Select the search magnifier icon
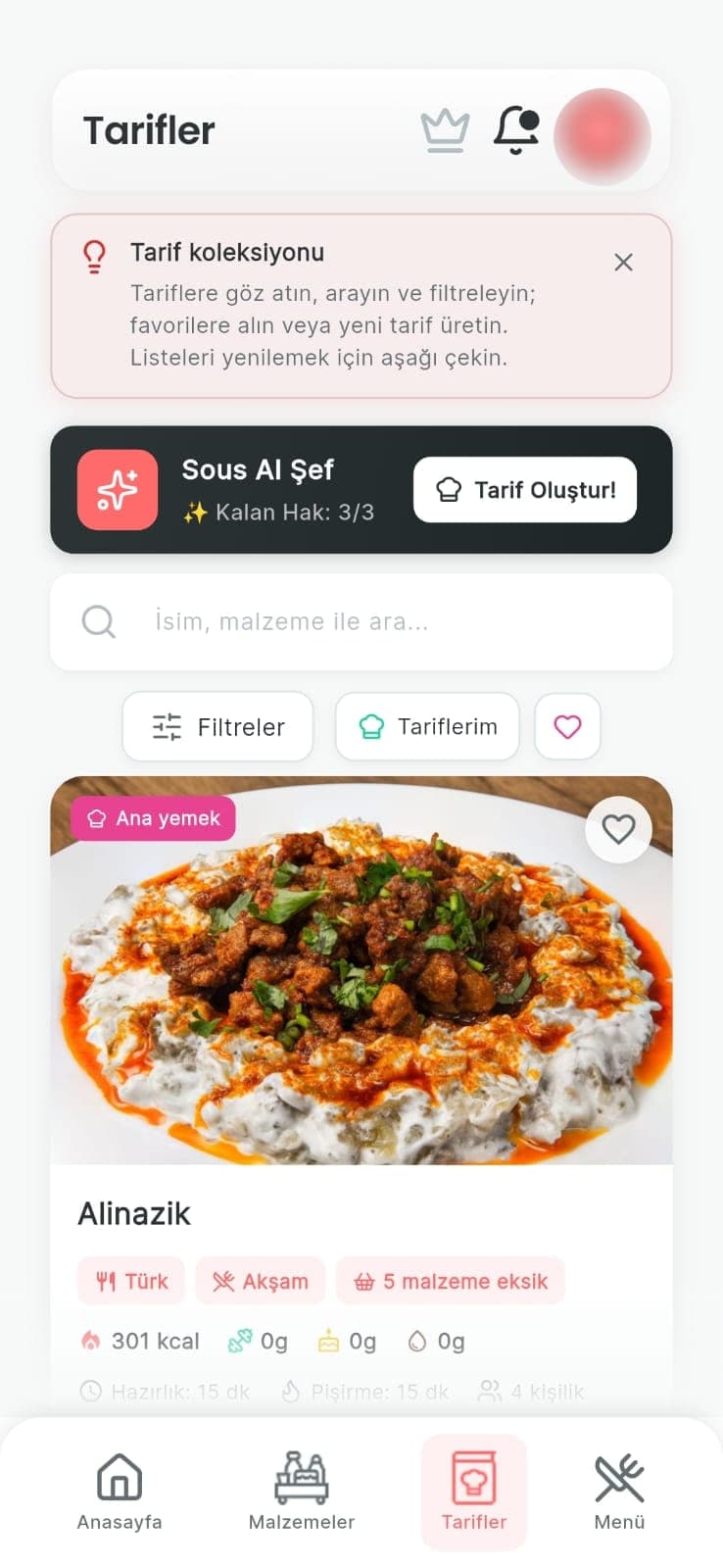 pyautogui.click(x=98, y=621)
